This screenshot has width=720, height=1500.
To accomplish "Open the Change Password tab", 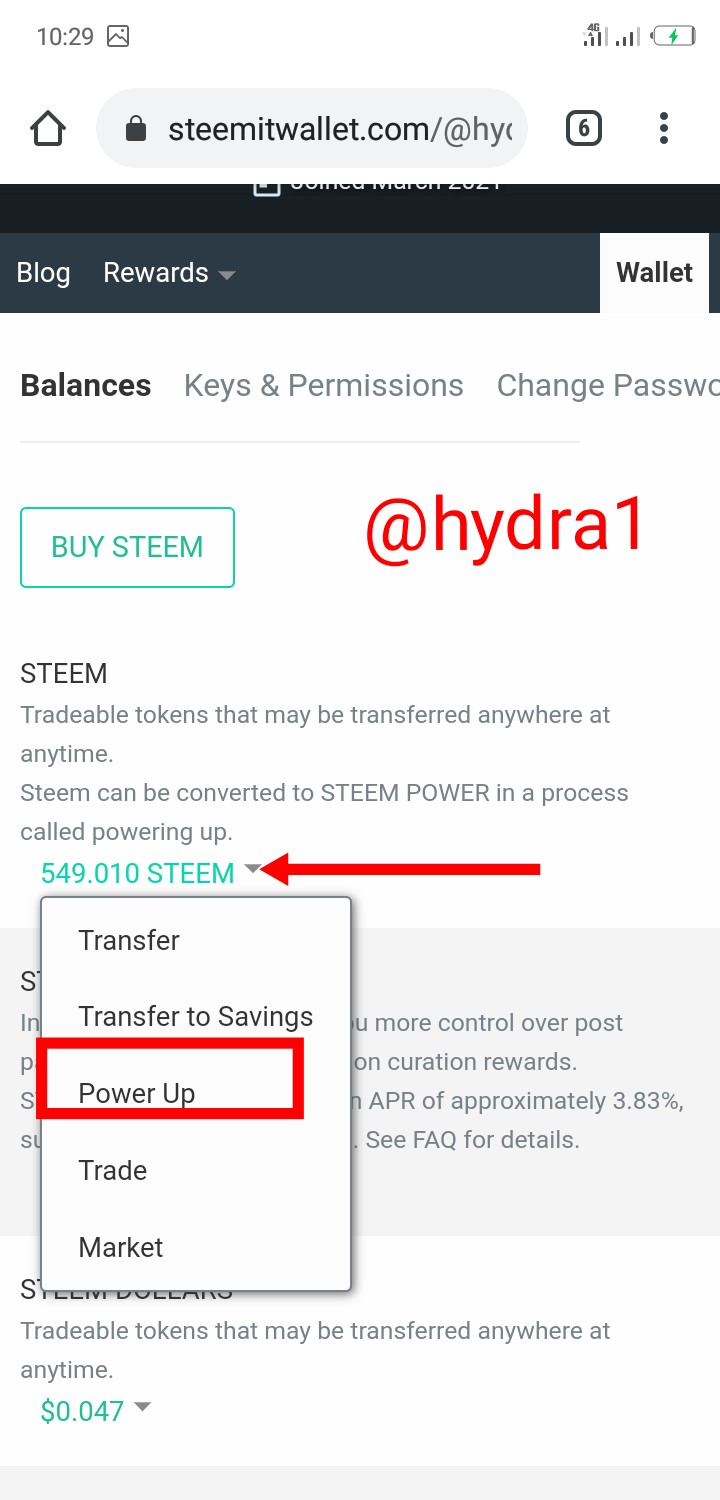I will click(x=607, y=386).
